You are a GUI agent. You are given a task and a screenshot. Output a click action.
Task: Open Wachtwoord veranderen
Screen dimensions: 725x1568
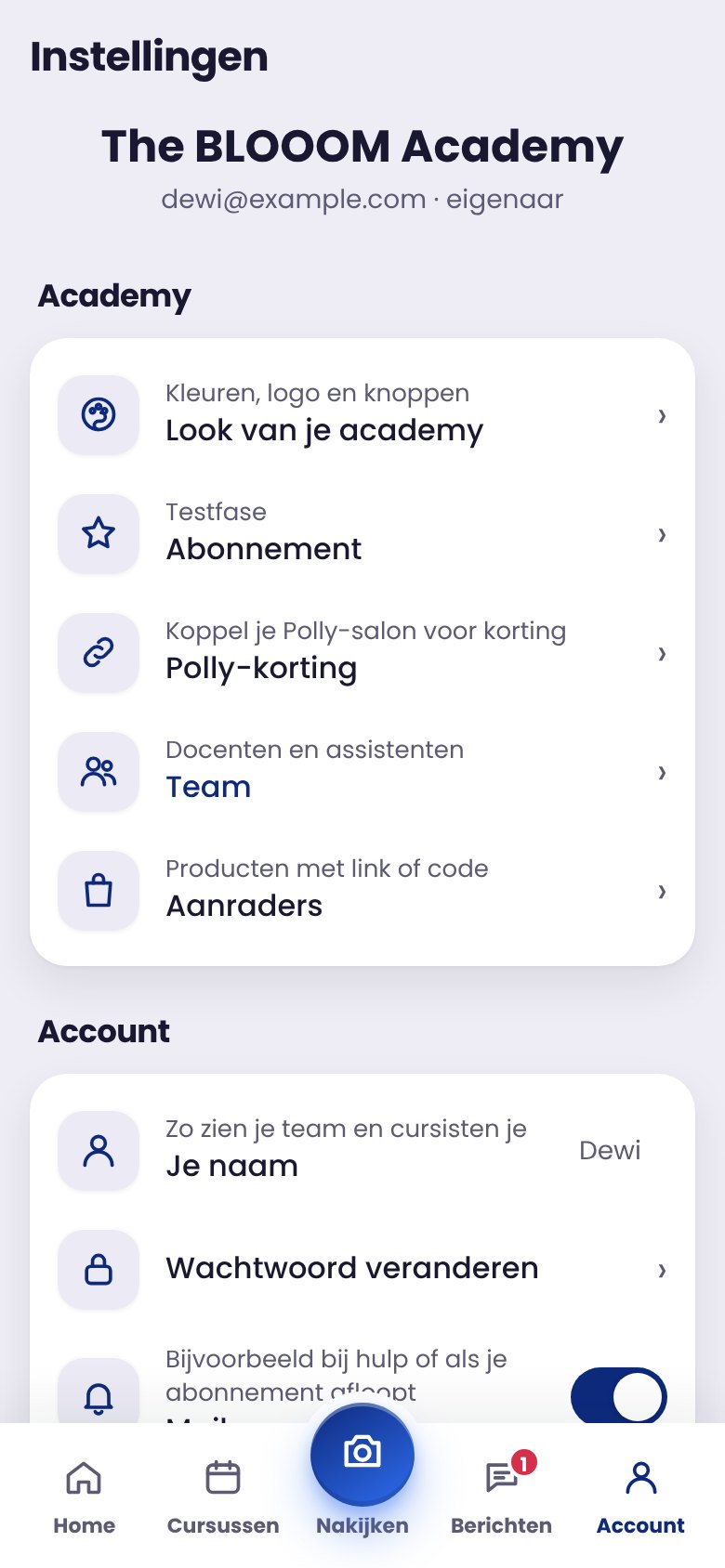362,1269
